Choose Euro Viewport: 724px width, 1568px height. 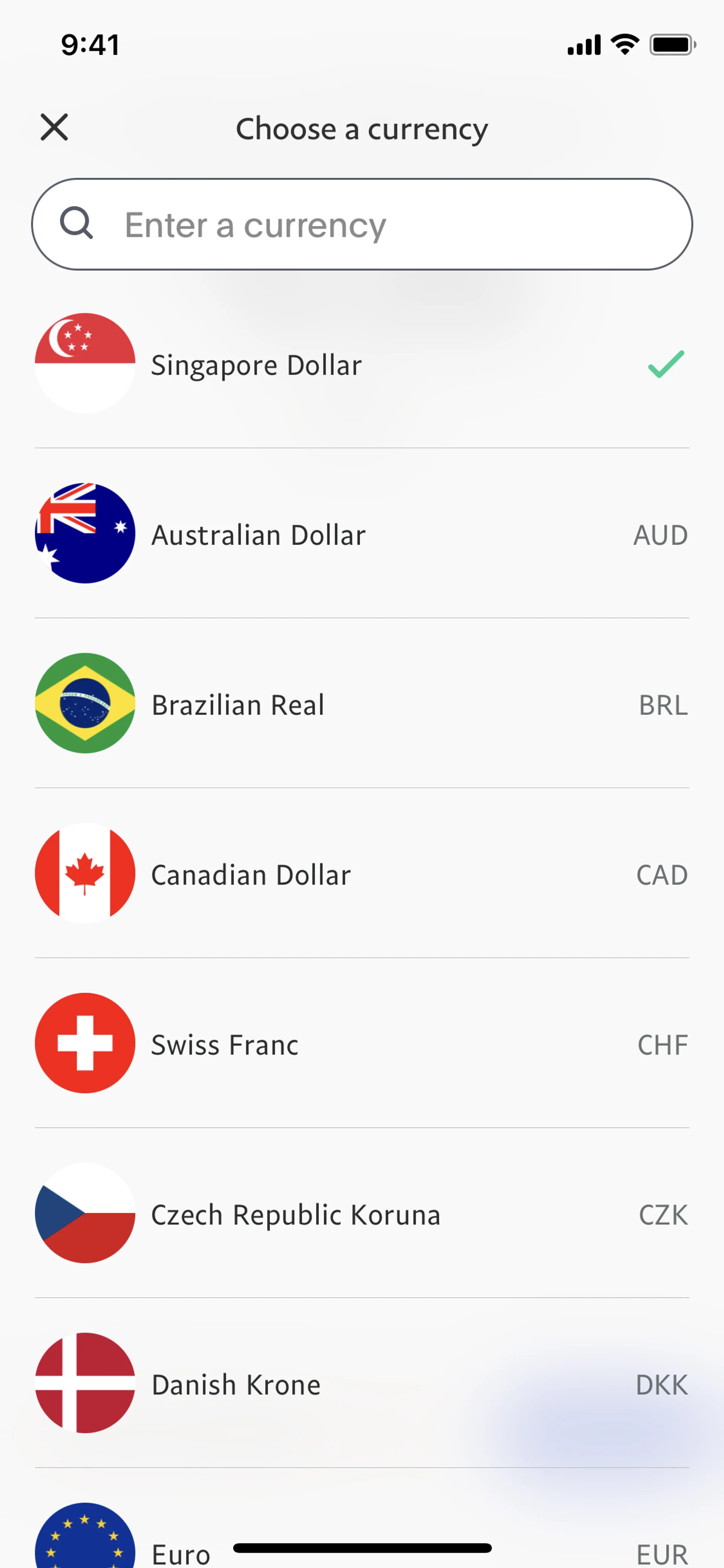pos(362,1522)
